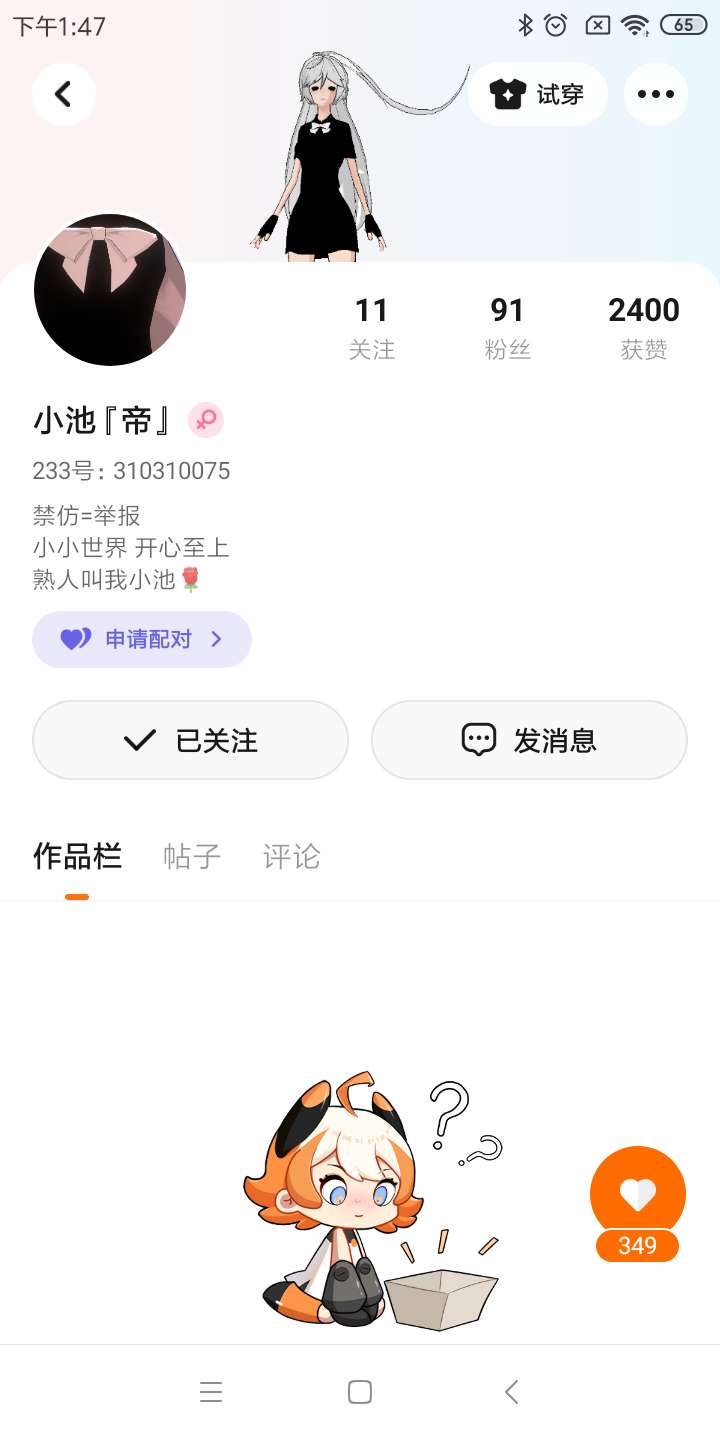Tap the orange heart like button
This screenshot has height=1440, width=720.
pos(638,1194)
